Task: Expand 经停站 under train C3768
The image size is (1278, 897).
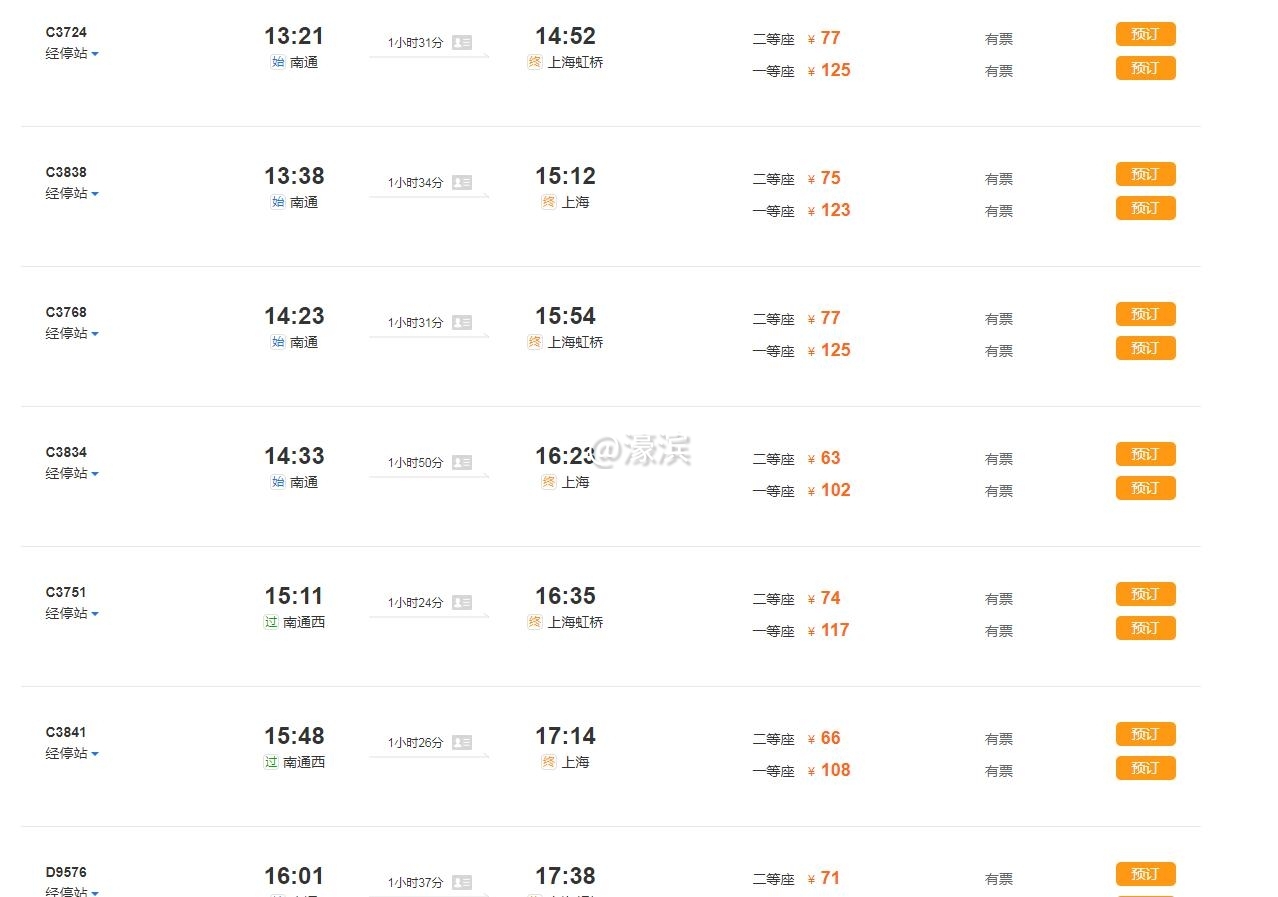Action: tap(71, 333)
